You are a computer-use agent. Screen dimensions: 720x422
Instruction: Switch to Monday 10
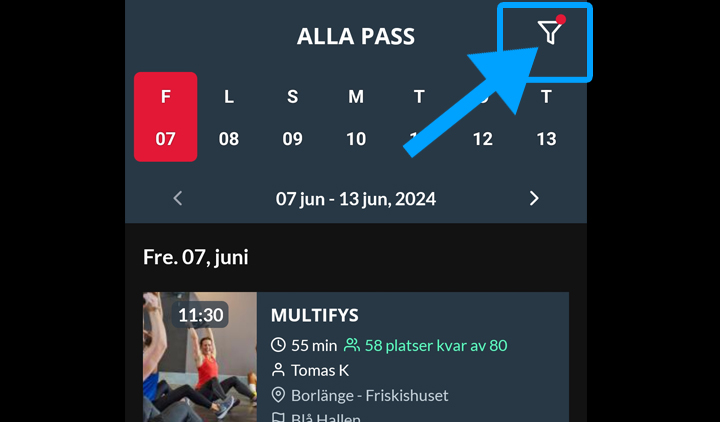click(356, 118)
